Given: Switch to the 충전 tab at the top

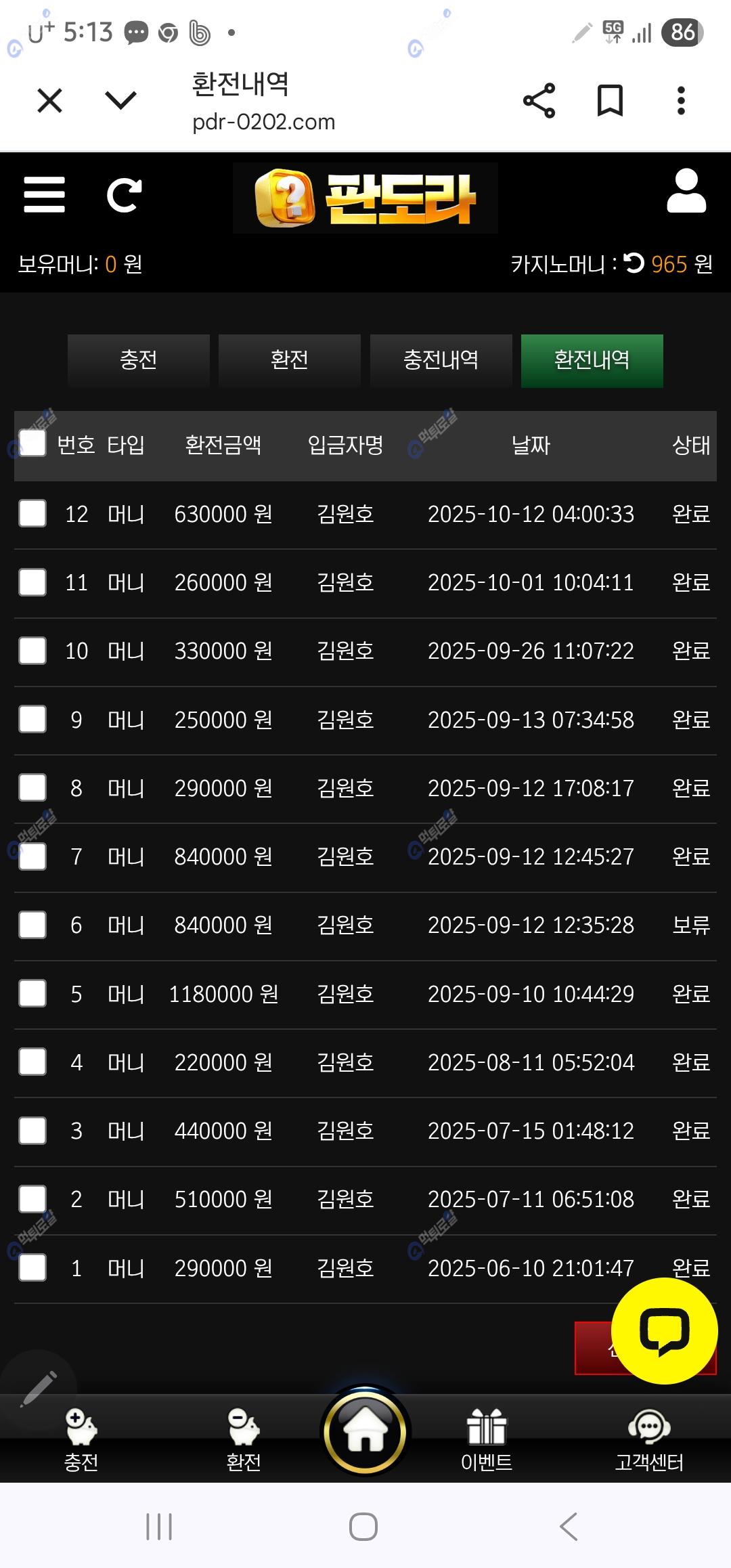Looking at the screenshot, I should click(x=138, y=360).
